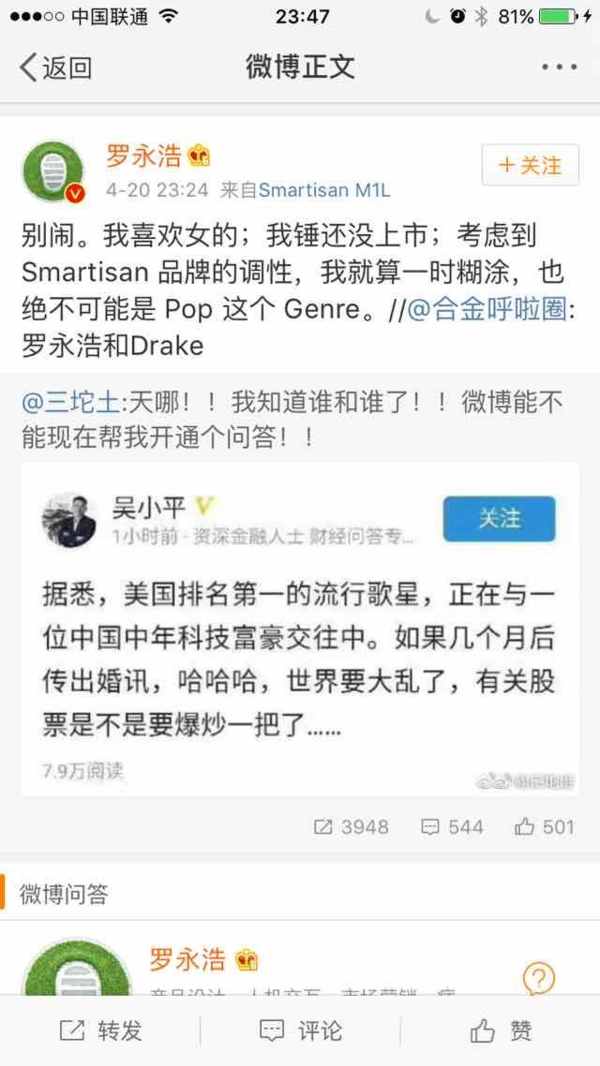Screen dimensions: 600x1066
Task: Open the embedded 吴小平 post image
Action: point(300,628)
